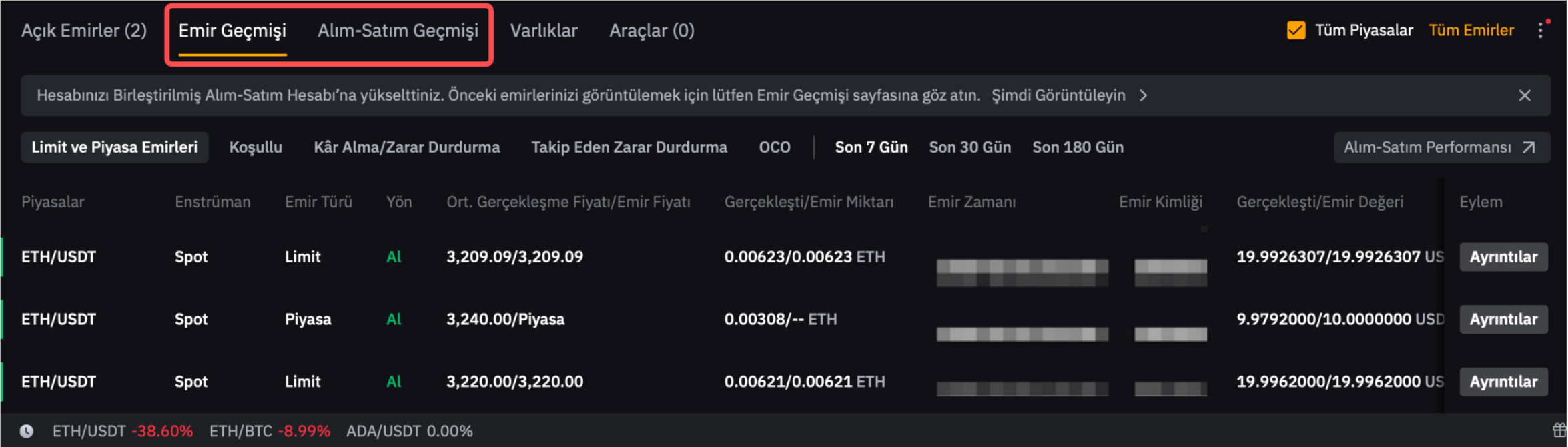The width and height of the screenshot is (1568, 447).
Task: Open Alım-Satım Performansı page
Action: 1440,147
